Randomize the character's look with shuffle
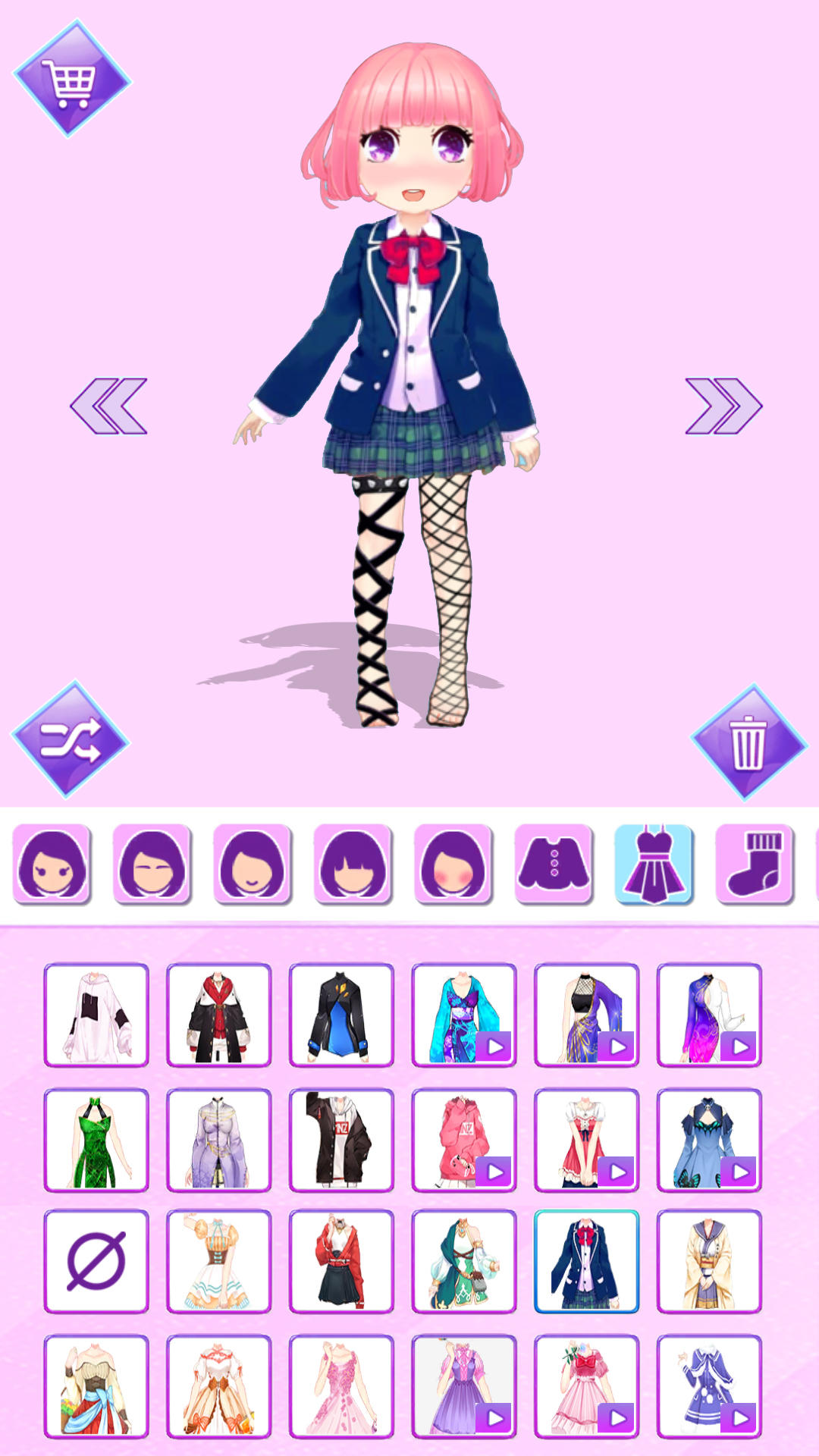Viewport: 819px width, 1456px height. coord(70,739)
